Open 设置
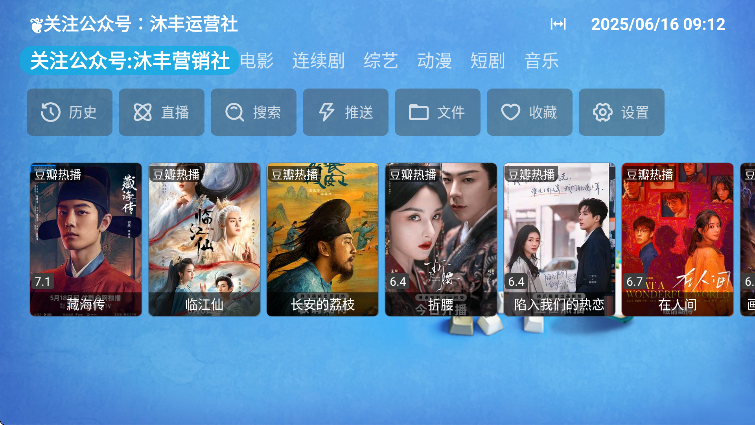This screenshot has width=755, height=425. click(621, 112)
